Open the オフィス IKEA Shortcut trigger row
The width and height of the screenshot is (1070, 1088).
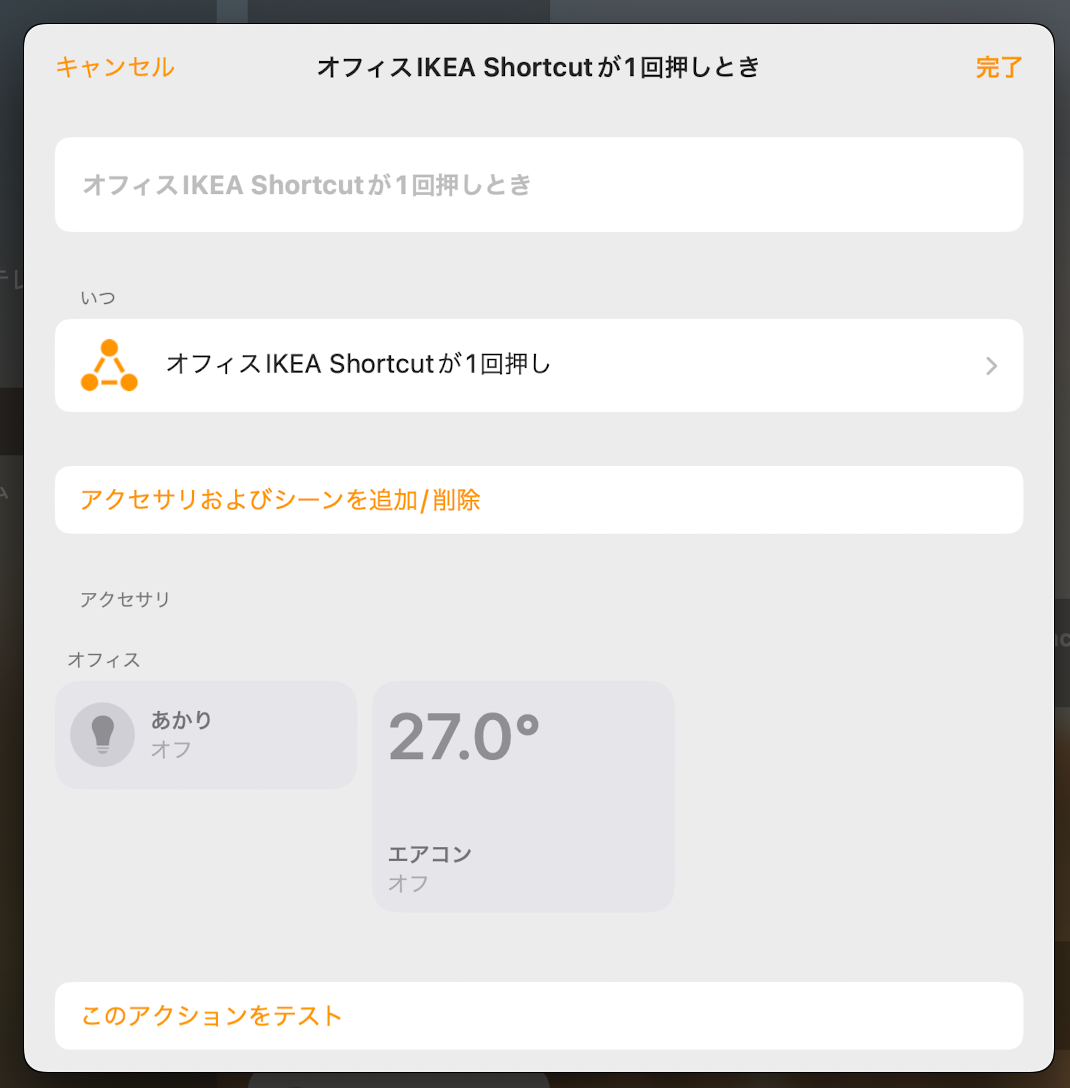[x=538, y=365]
